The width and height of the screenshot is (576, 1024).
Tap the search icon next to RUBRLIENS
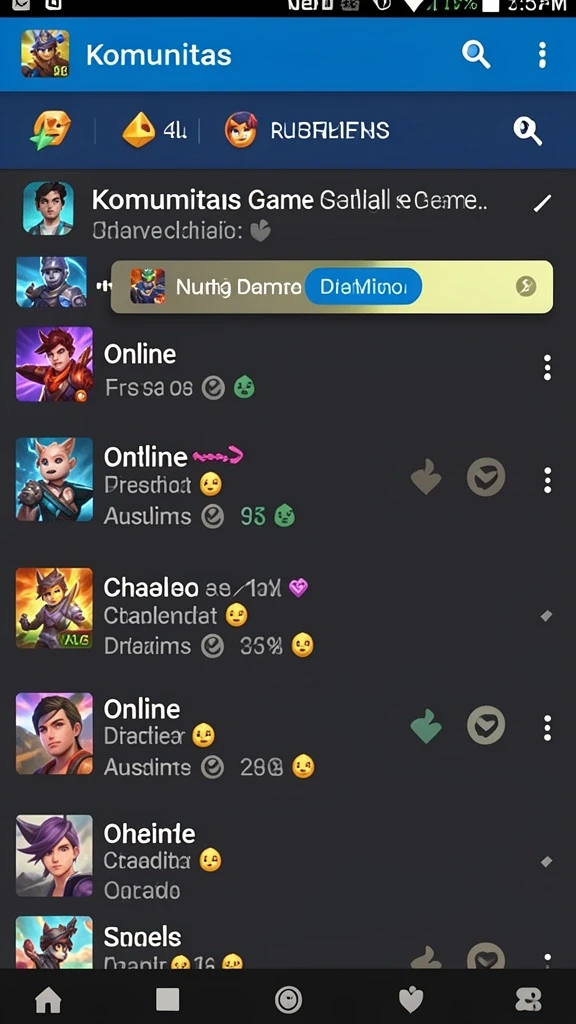527,131
